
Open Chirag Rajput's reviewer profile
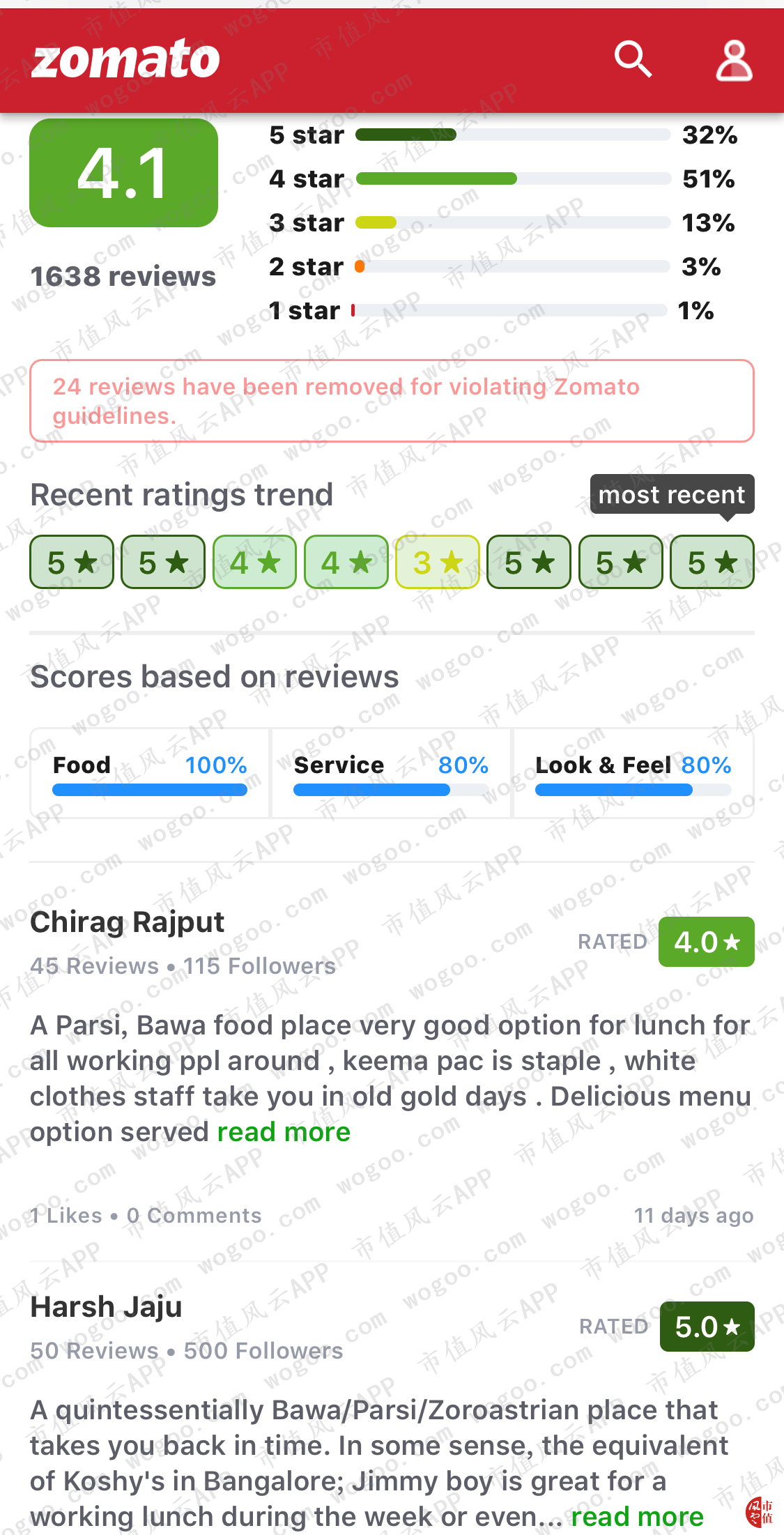[x=128, y=922]
